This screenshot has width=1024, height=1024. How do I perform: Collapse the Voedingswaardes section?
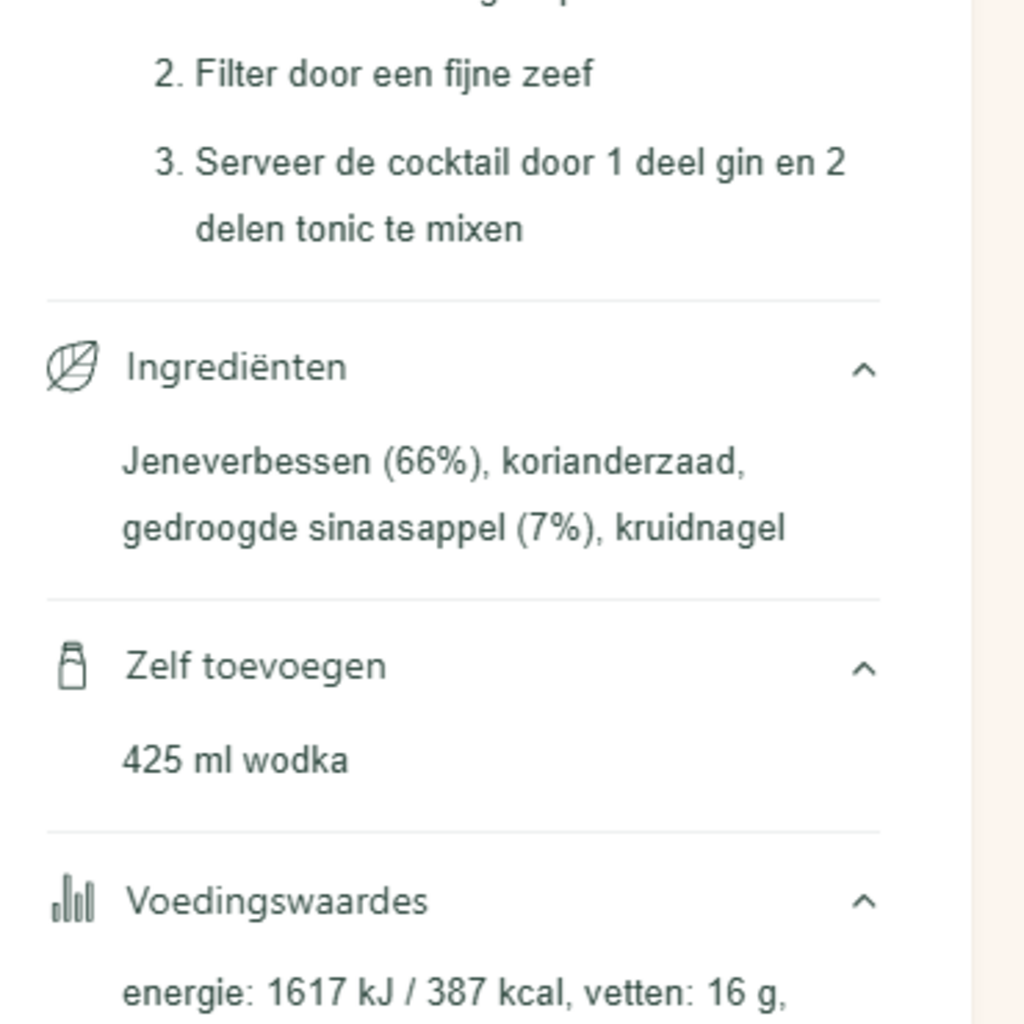click(862, 902)
